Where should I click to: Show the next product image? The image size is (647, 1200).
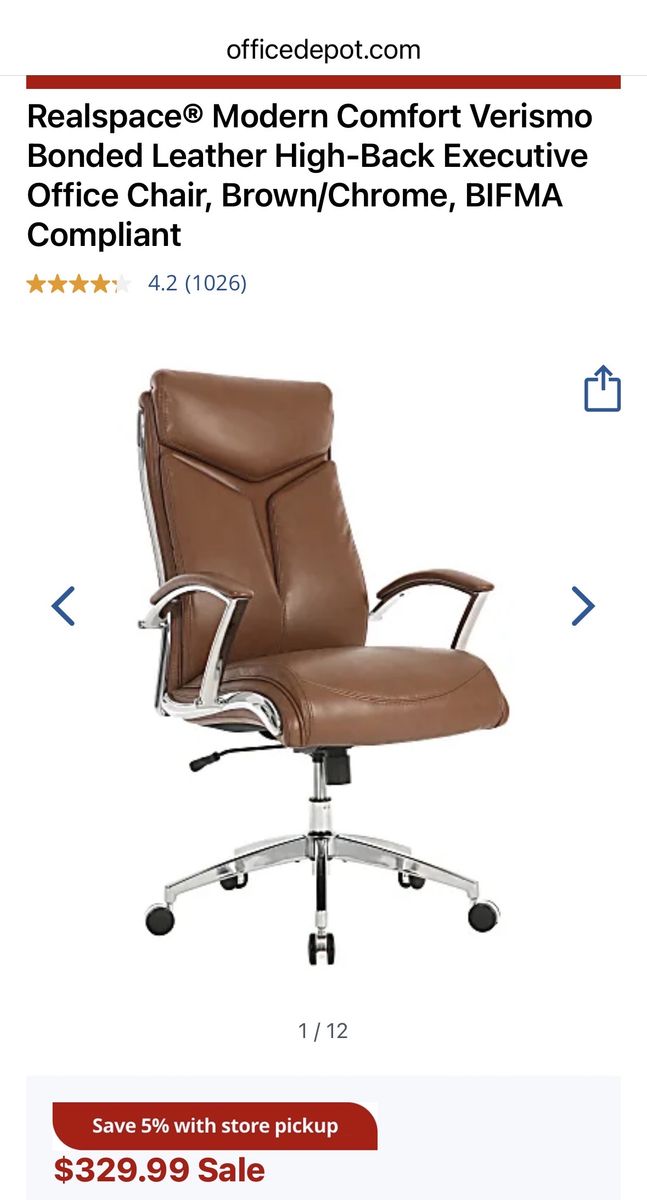pyautogui.click(x=583, y=606)
